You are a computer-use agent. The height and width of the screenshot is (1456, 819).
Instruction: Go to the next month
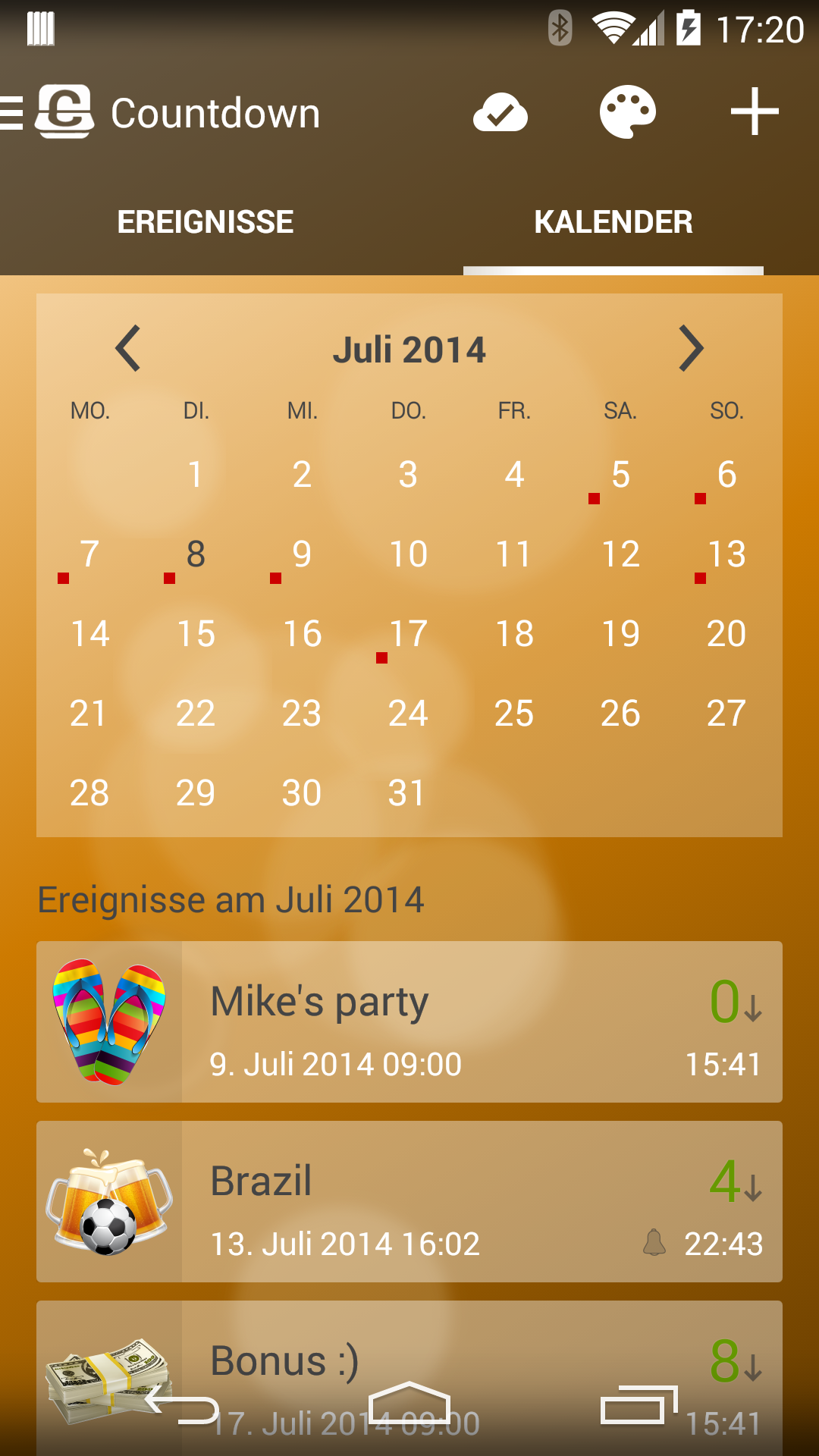[691, 349]
